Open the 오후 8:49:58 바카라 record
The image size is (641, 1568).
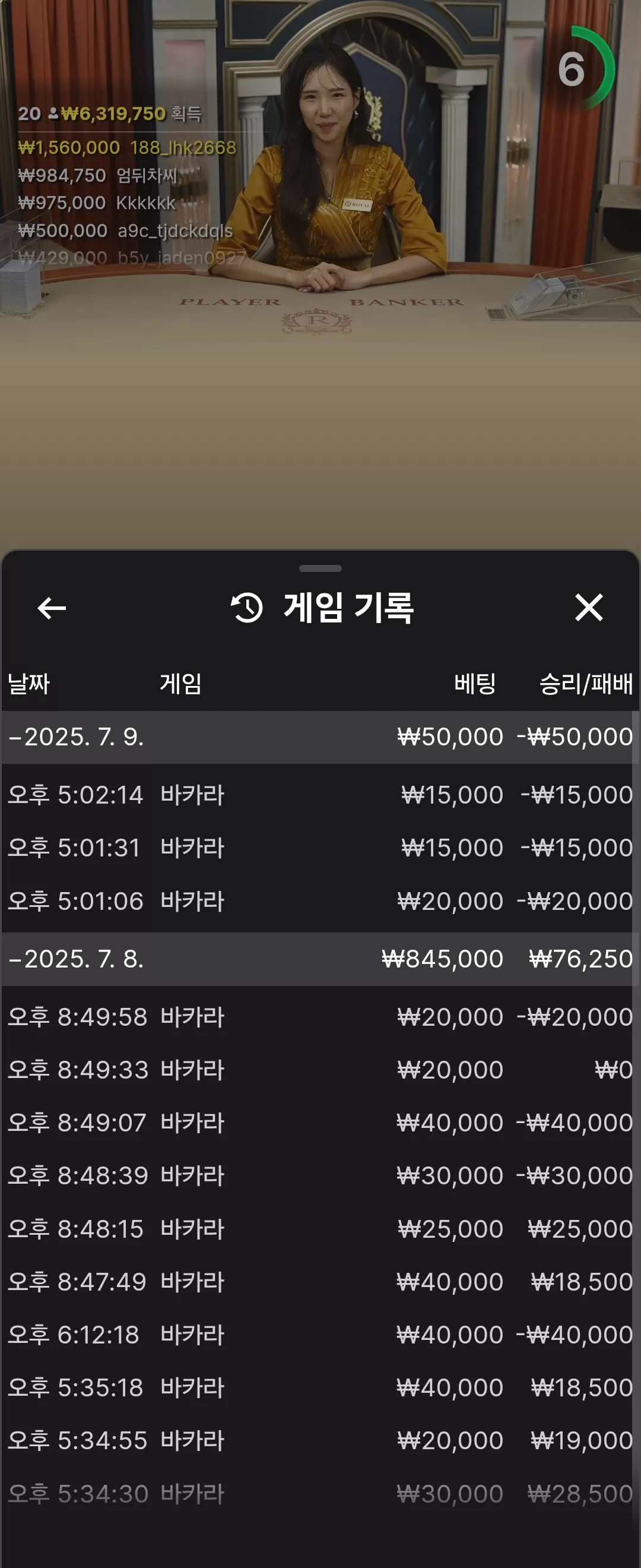pyautogui.click(x=318, y=1017)
